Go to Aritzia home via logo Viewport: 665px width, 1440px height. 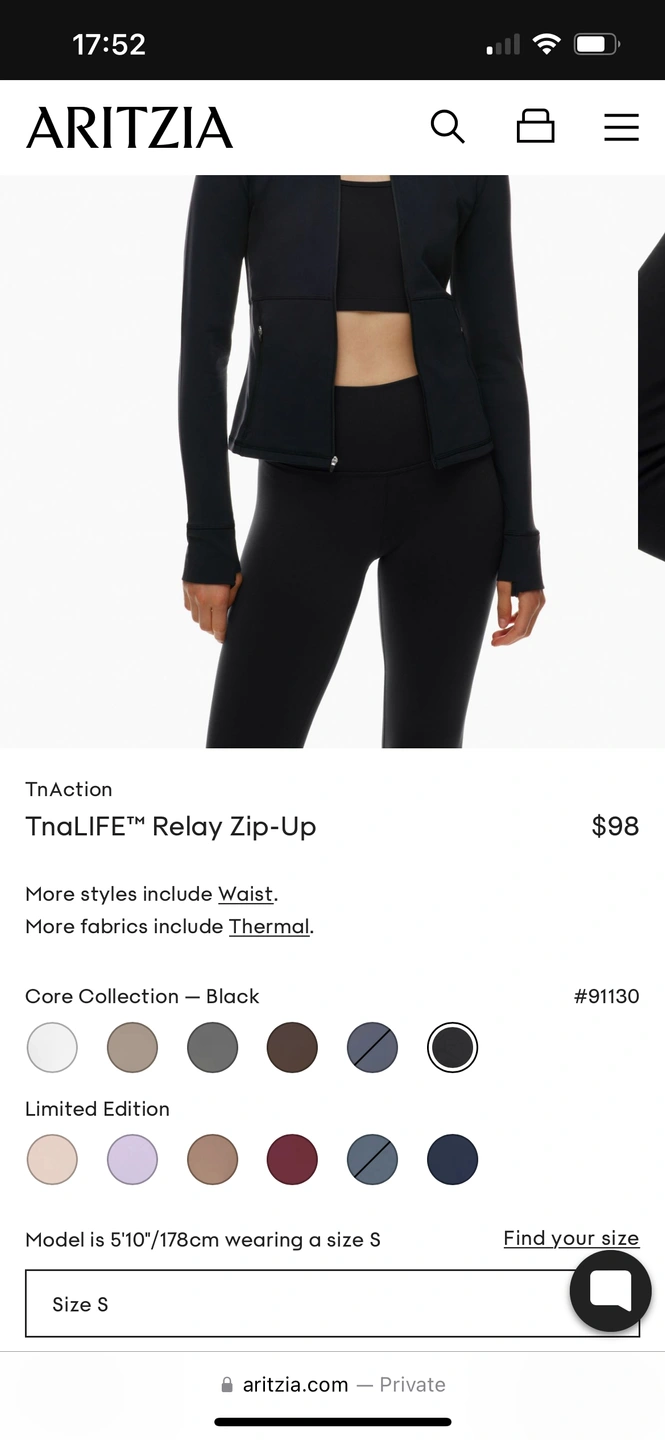tap(129, 128)
